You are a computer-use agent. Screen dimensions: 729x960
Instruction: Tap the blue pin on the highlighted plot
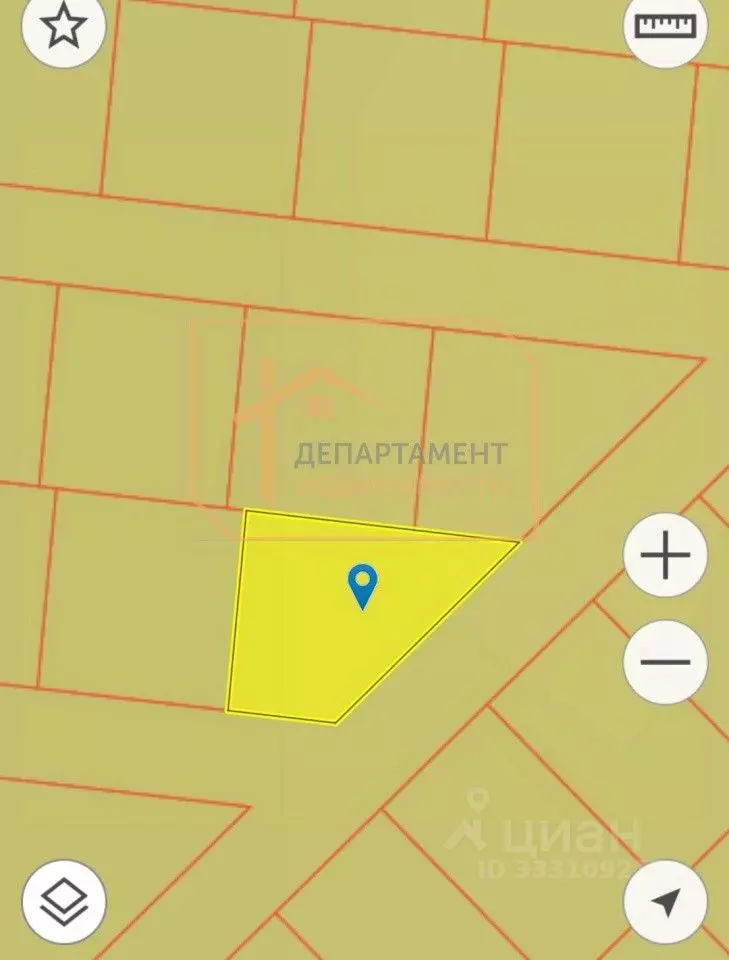click(x=363, y=587)
